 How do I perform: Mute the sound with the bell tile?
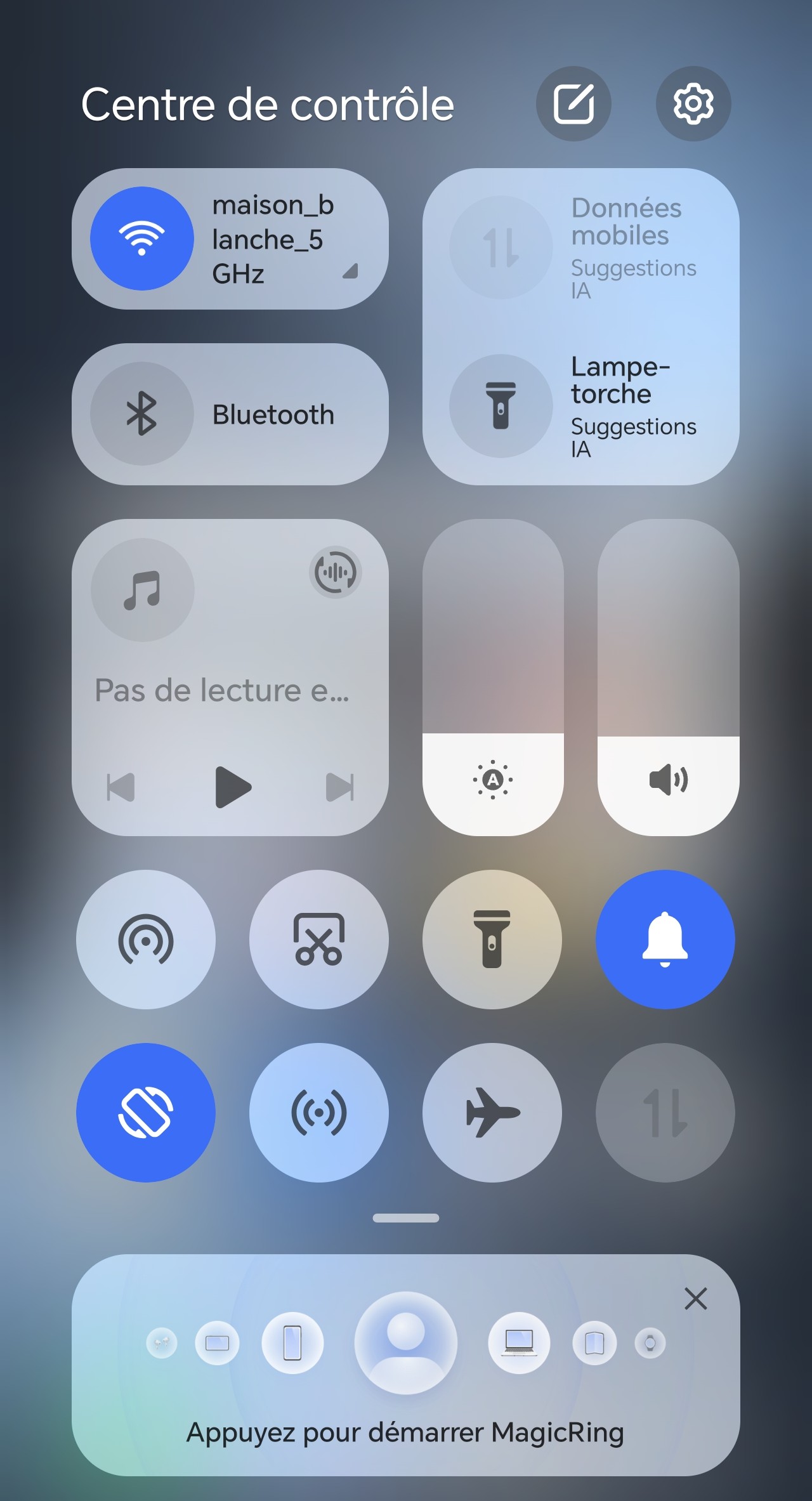(x=665, y=940)
